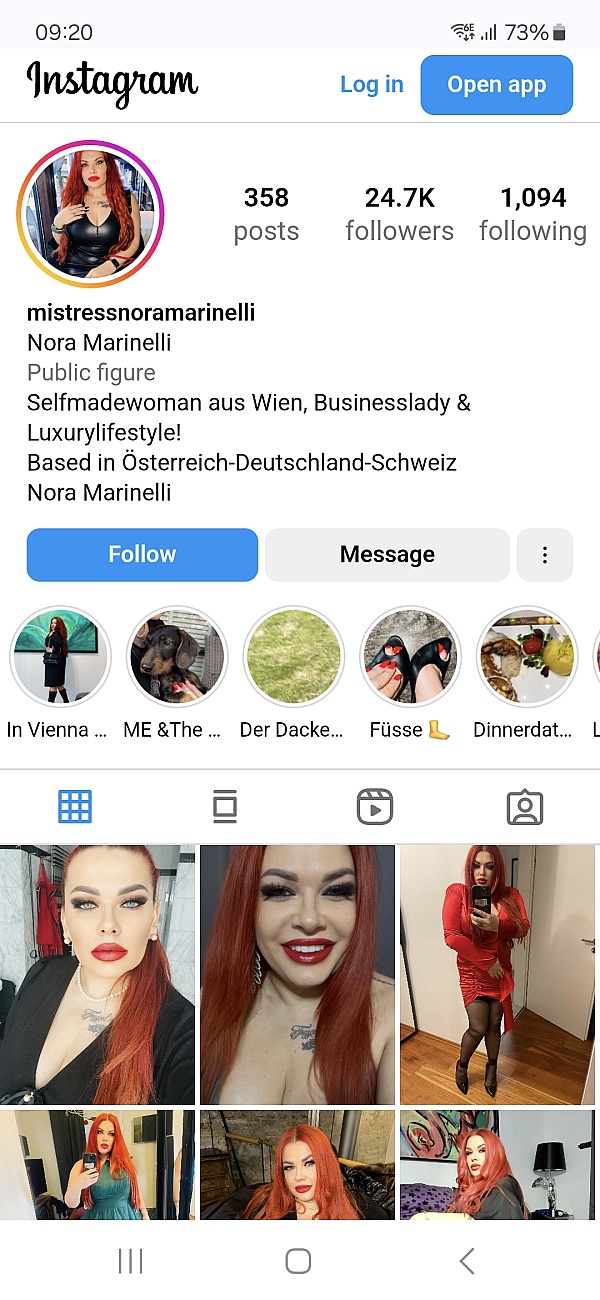Open the post with the red mirror selfie
The height and width of the screenshot is (1300, 600).
click(497, 975)
